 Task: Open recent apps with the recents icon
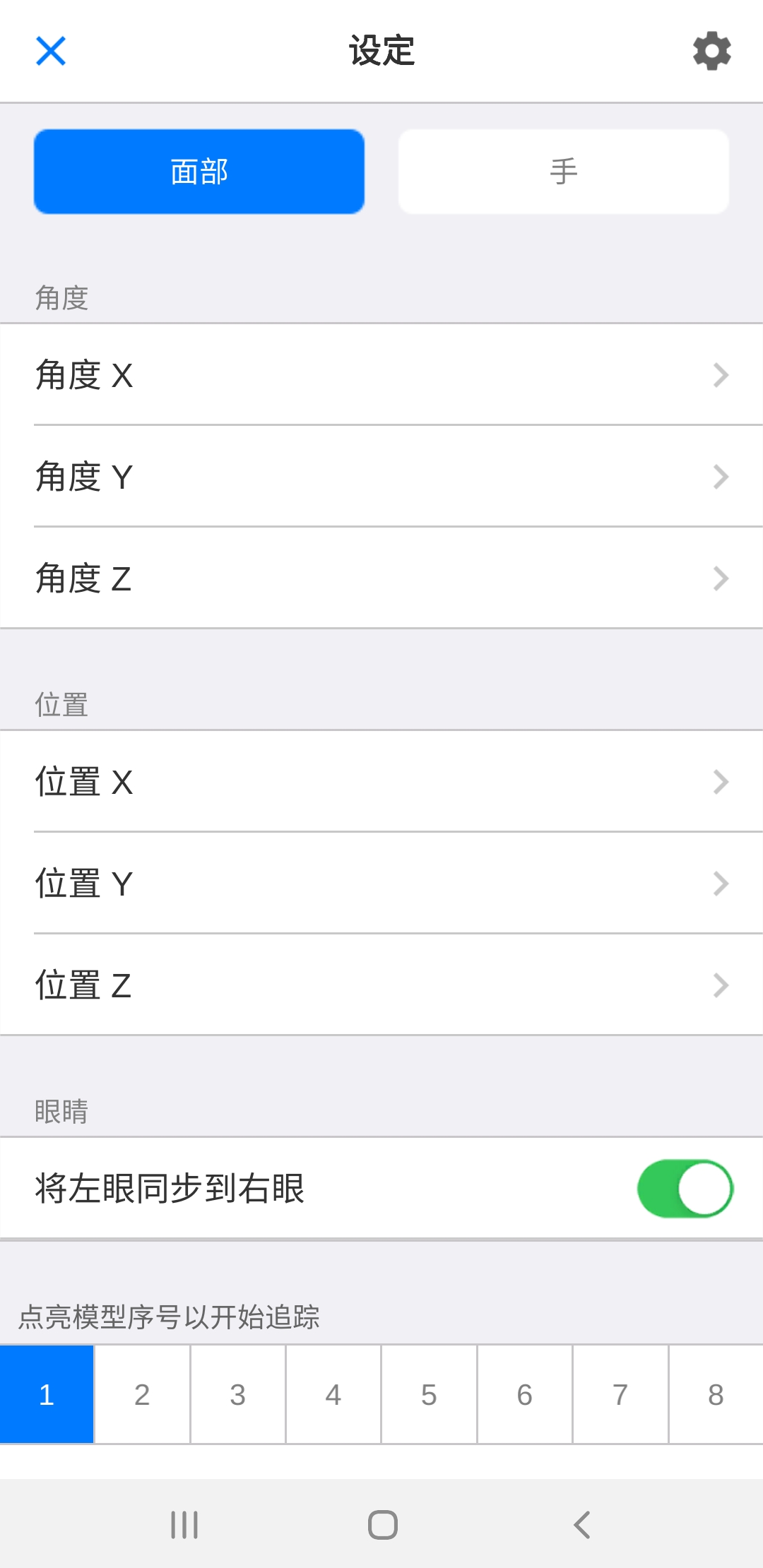(x=183, y=1524)
